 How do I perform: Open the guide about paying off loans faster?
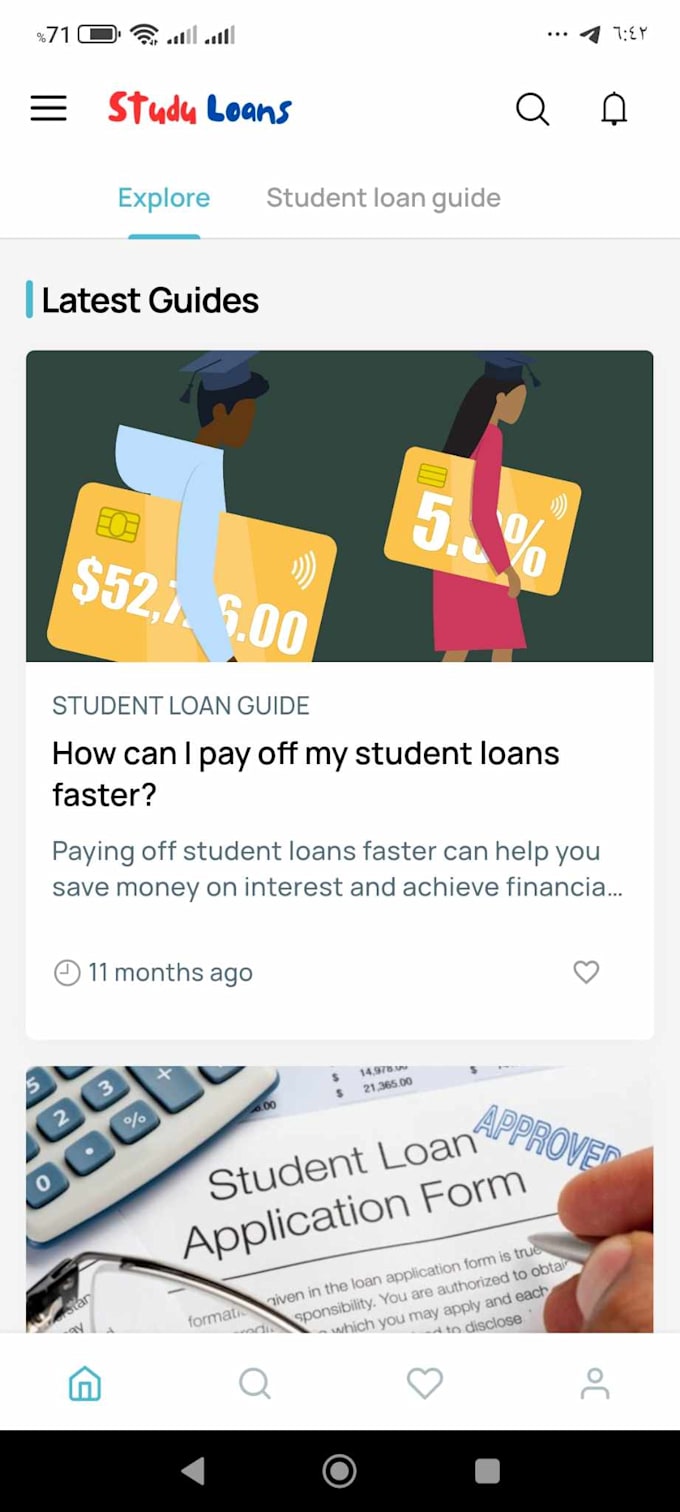pyautogui.click(x=305, y=773)
